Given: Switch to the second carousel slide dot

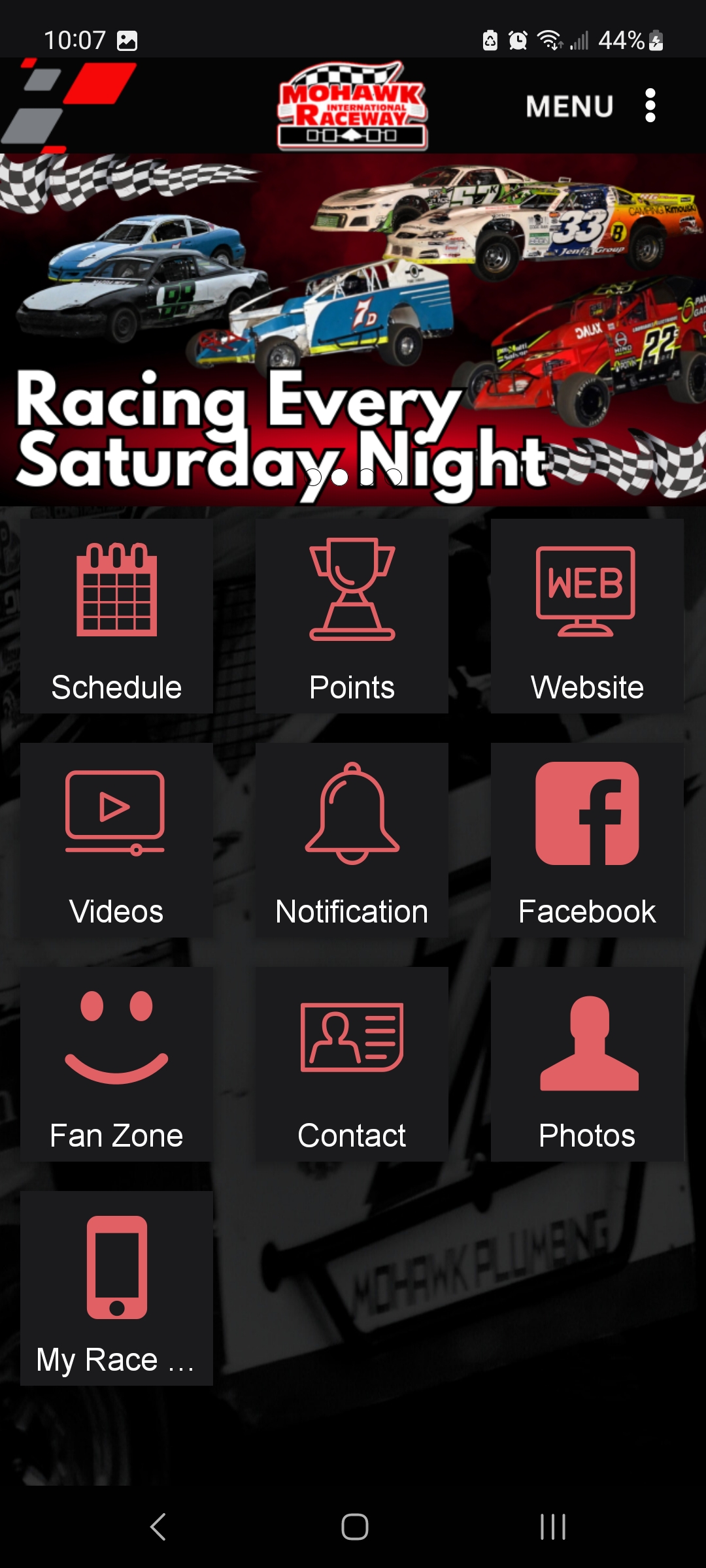Looking at the screenshot, I should [x=340, y=477].
